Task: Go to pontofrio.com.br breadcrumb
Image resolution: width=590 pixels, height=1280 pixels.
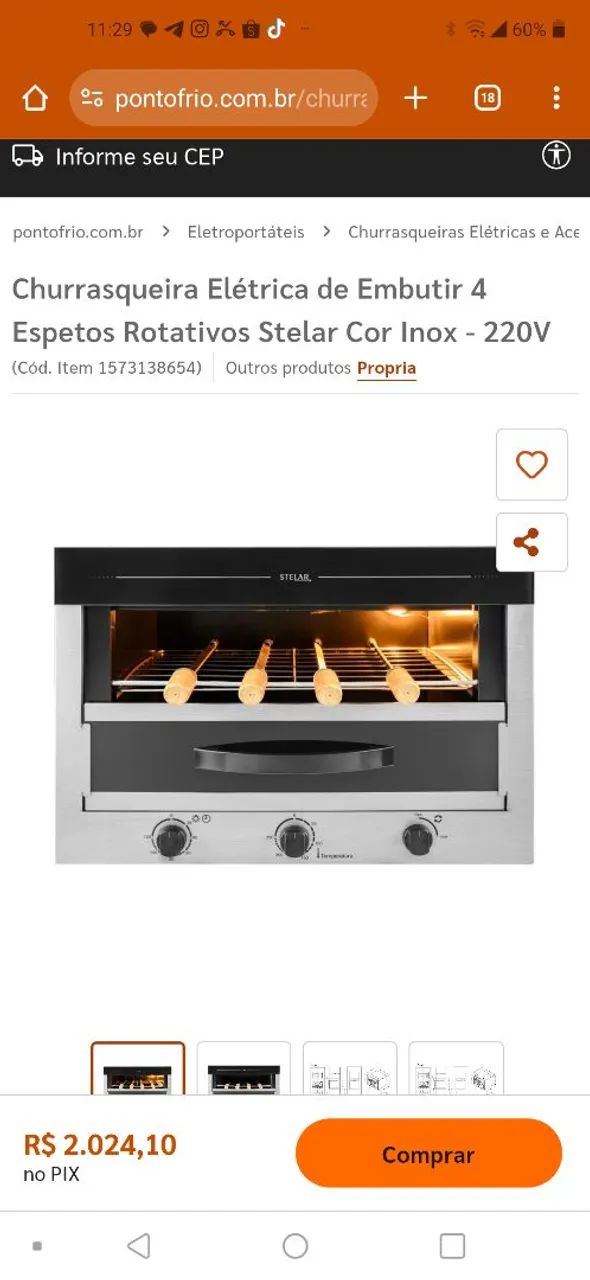Action: [78, 232]
